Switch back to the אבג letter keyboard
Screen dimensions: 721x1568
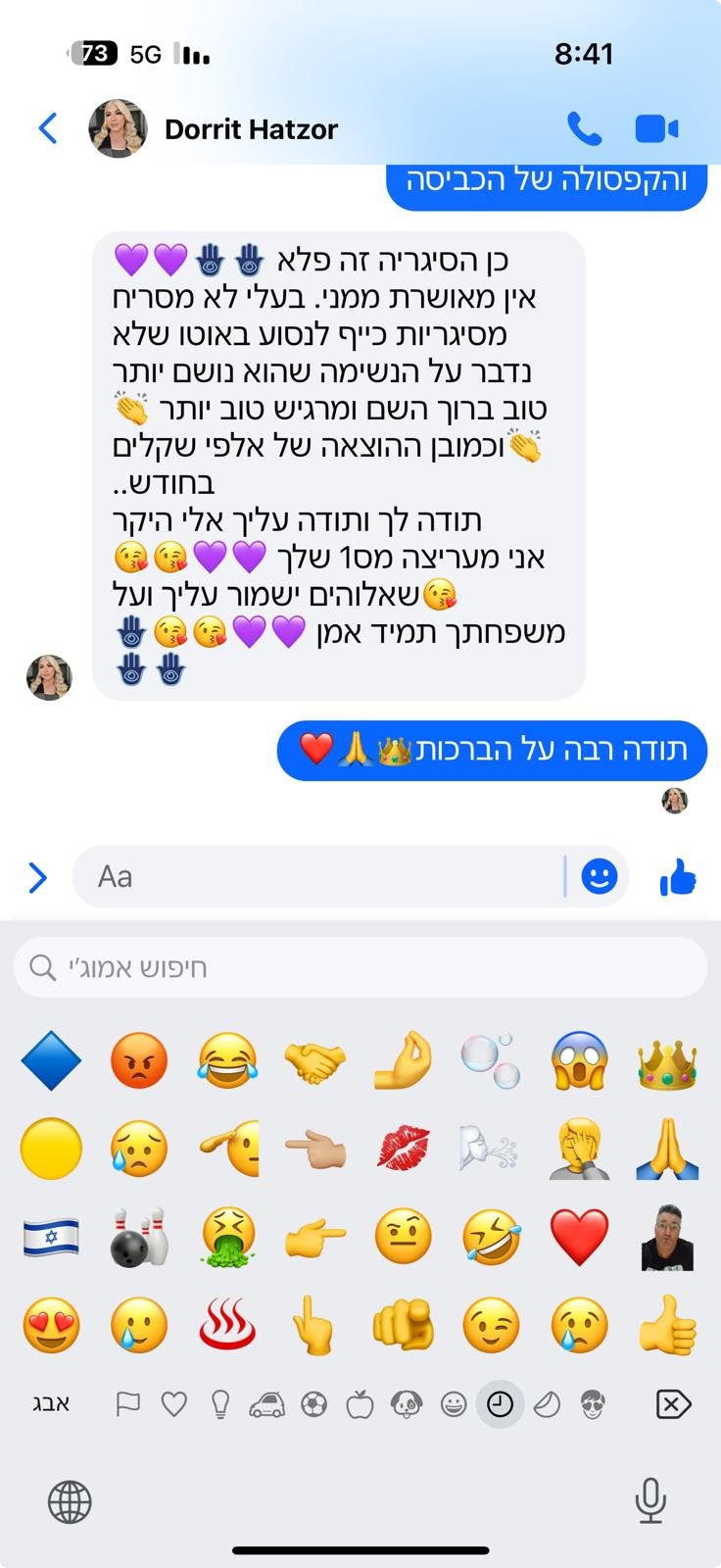pos(51,1404)
